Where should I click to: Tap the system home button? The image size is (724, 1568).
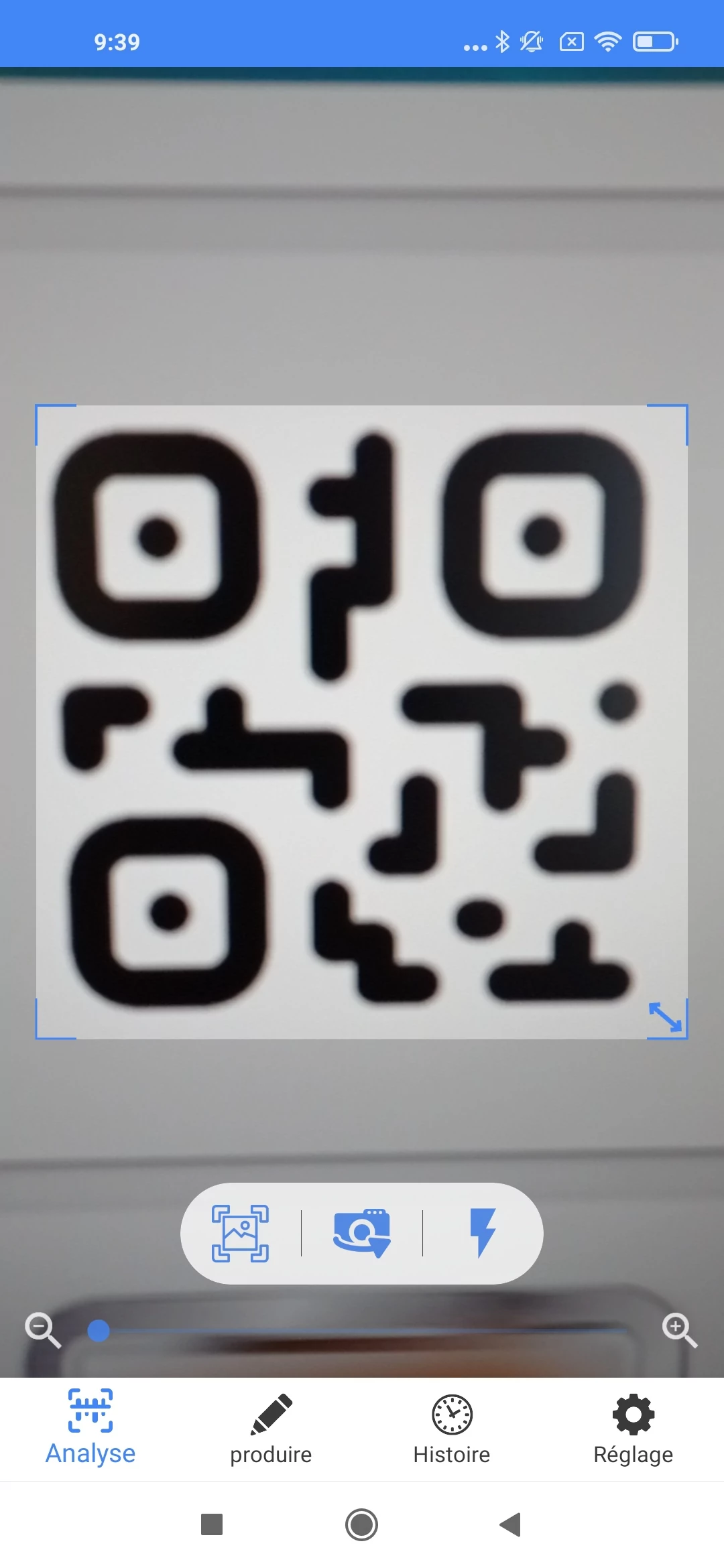point(362,1524)
